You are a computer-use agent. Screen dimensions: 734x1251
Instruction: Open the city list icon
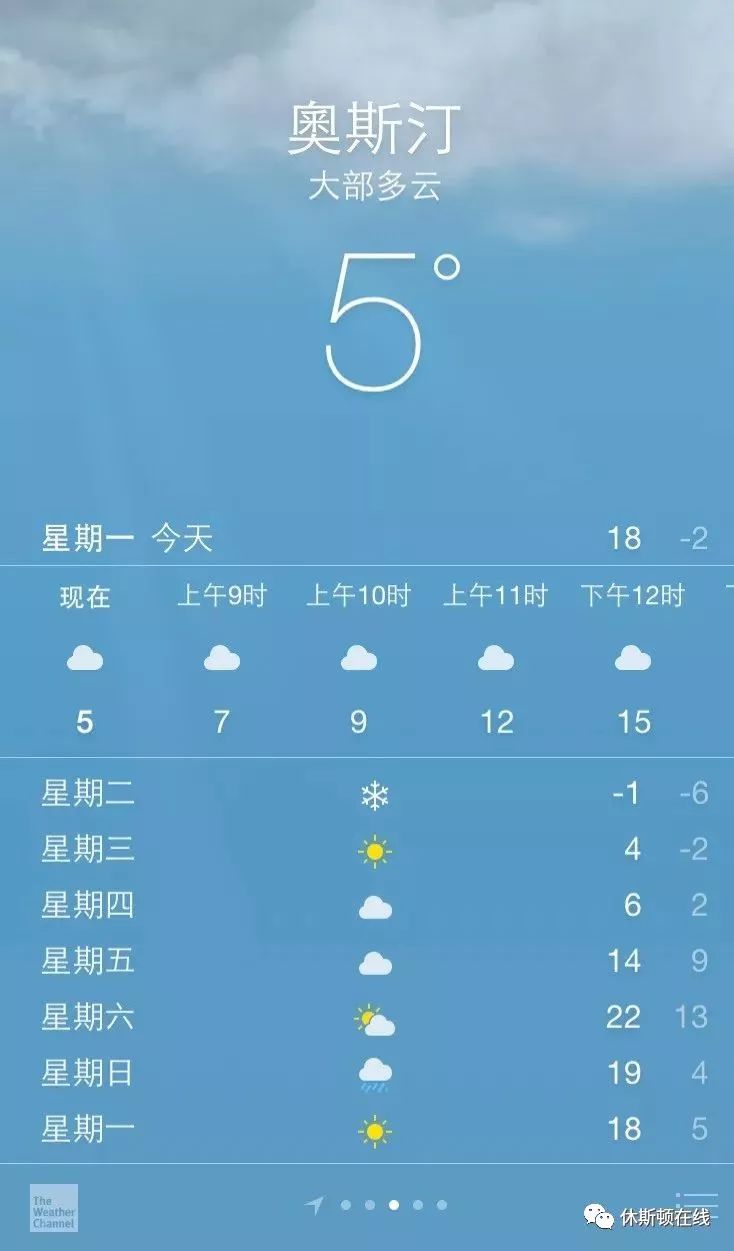[x=697, y=1205]
